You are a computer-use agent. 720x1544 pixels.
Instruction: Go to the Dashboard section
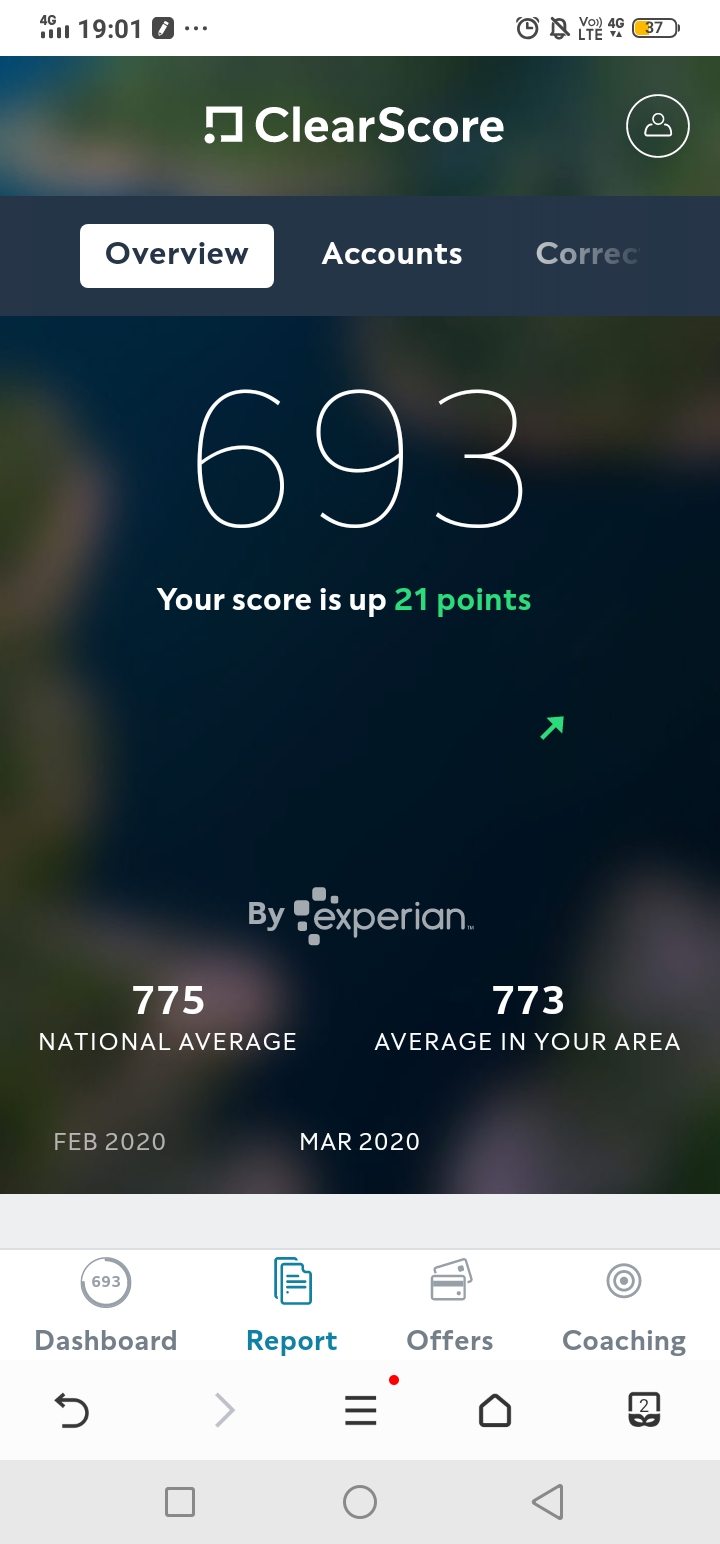106,1305
